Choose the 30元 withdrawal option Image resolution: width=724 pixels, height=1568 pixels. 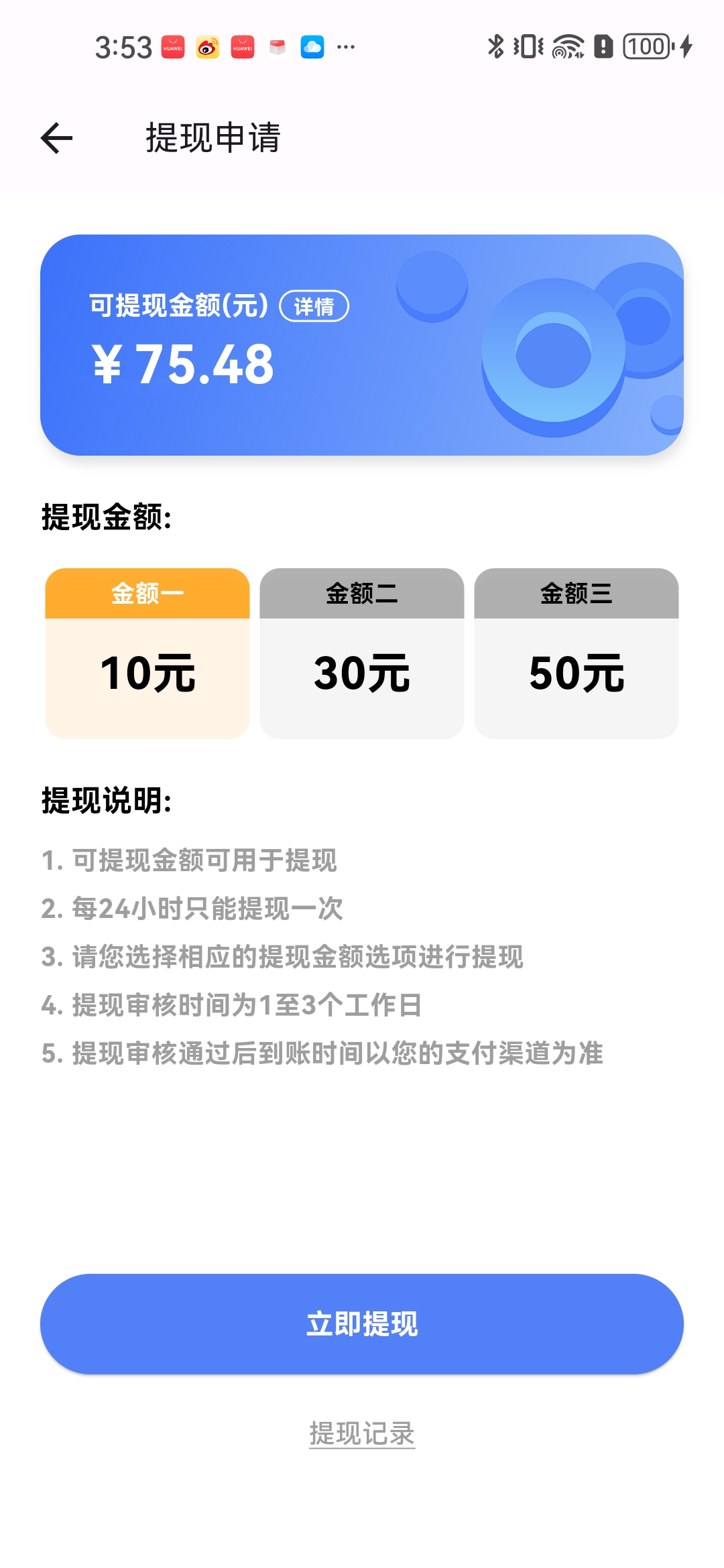(x=362, y=654)
